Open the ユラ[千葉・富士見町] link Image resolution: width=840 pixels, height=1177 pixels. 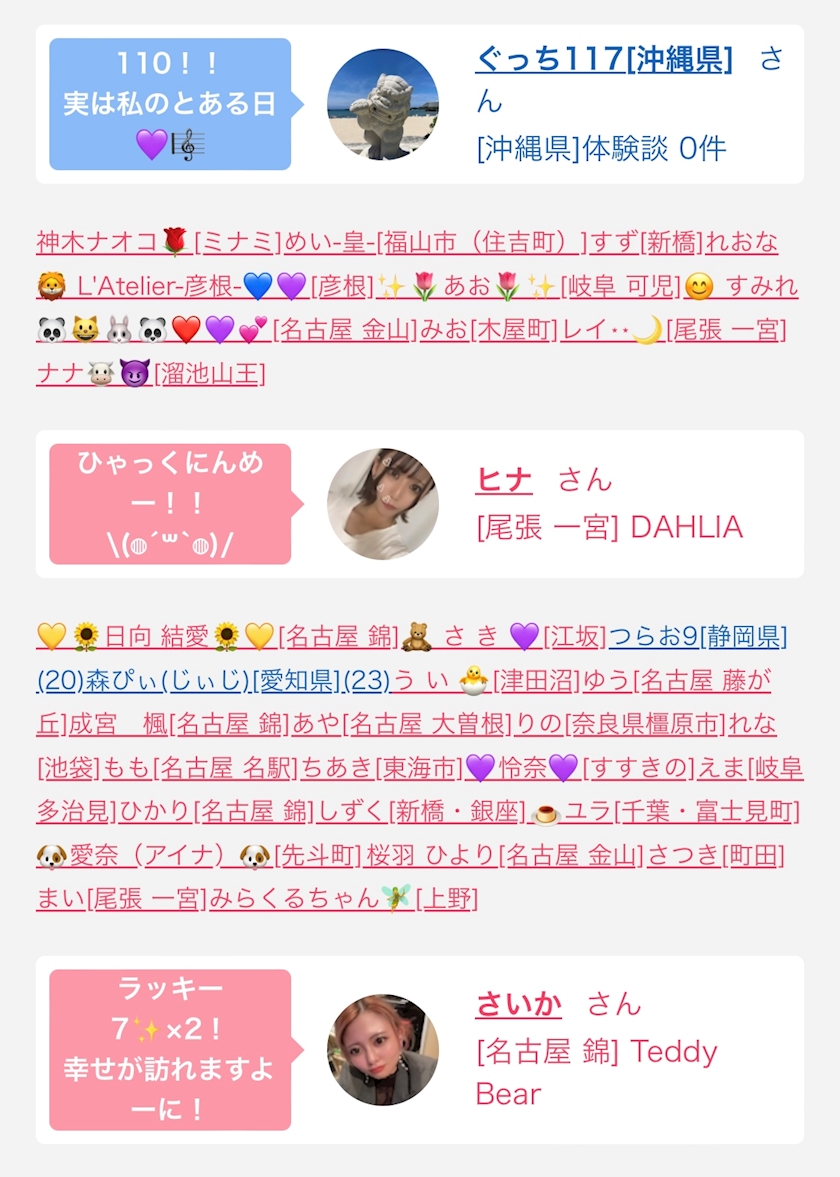[665, 811]
